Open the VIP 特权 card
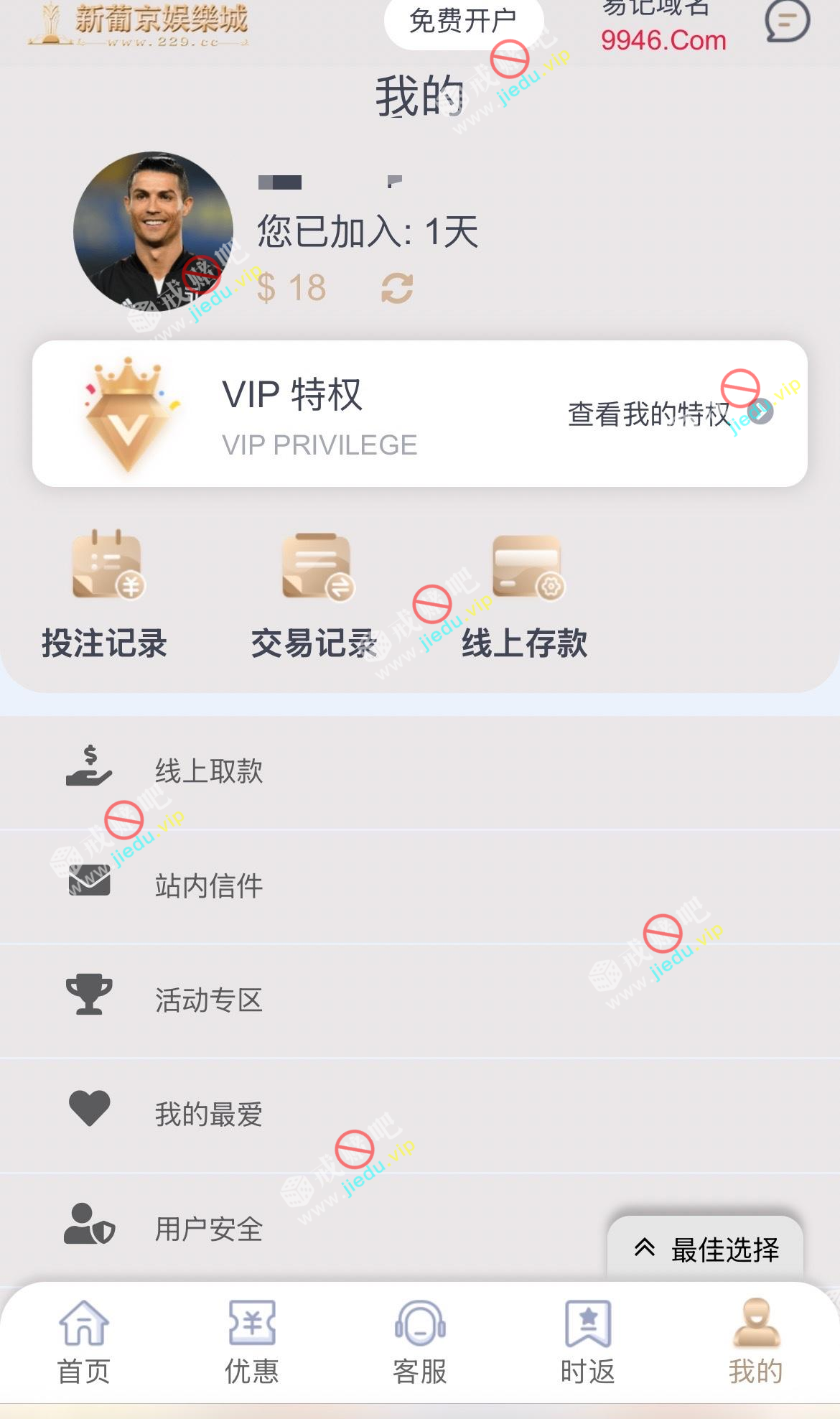840x1419 pixels. (419, 414)
